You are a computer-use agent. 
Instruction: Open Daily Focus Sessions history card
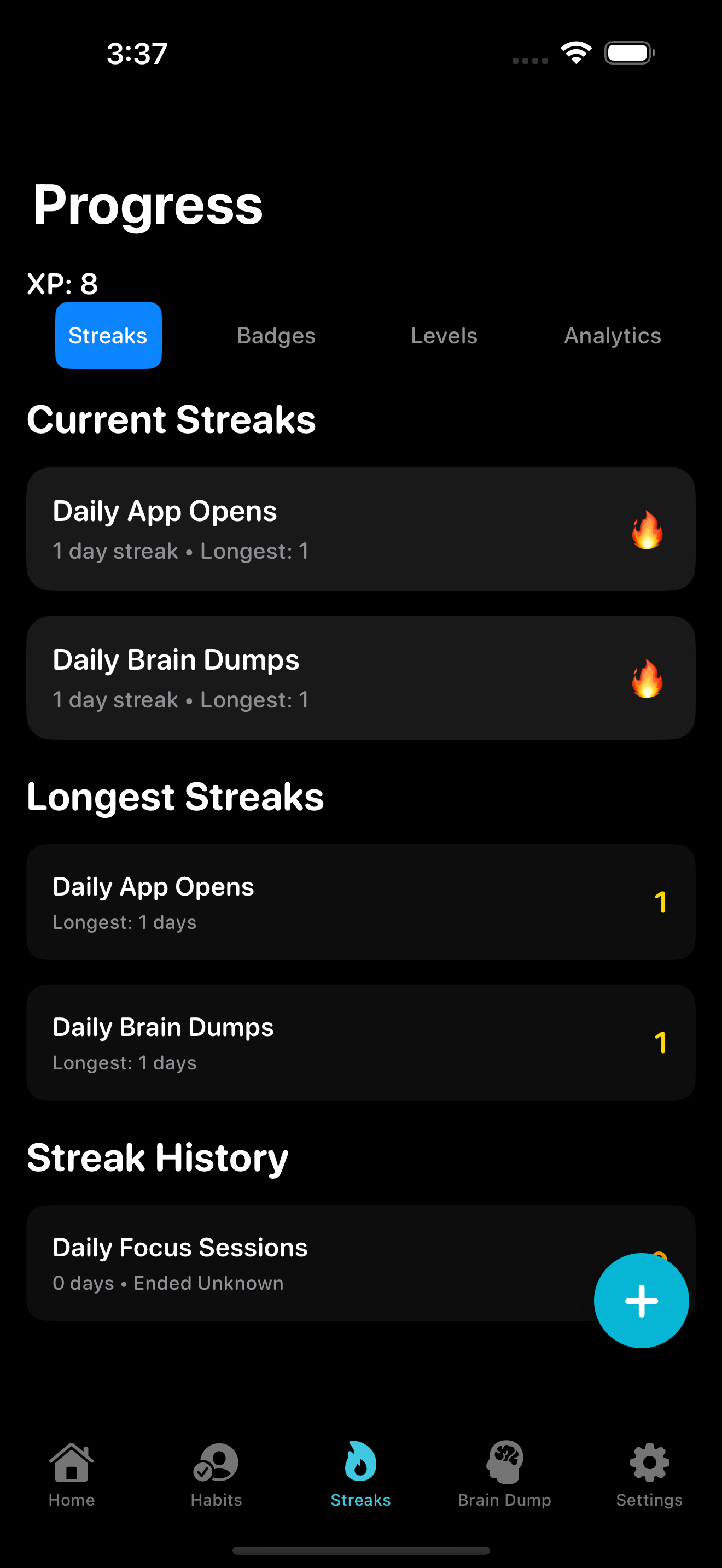tap(304, 1262)
